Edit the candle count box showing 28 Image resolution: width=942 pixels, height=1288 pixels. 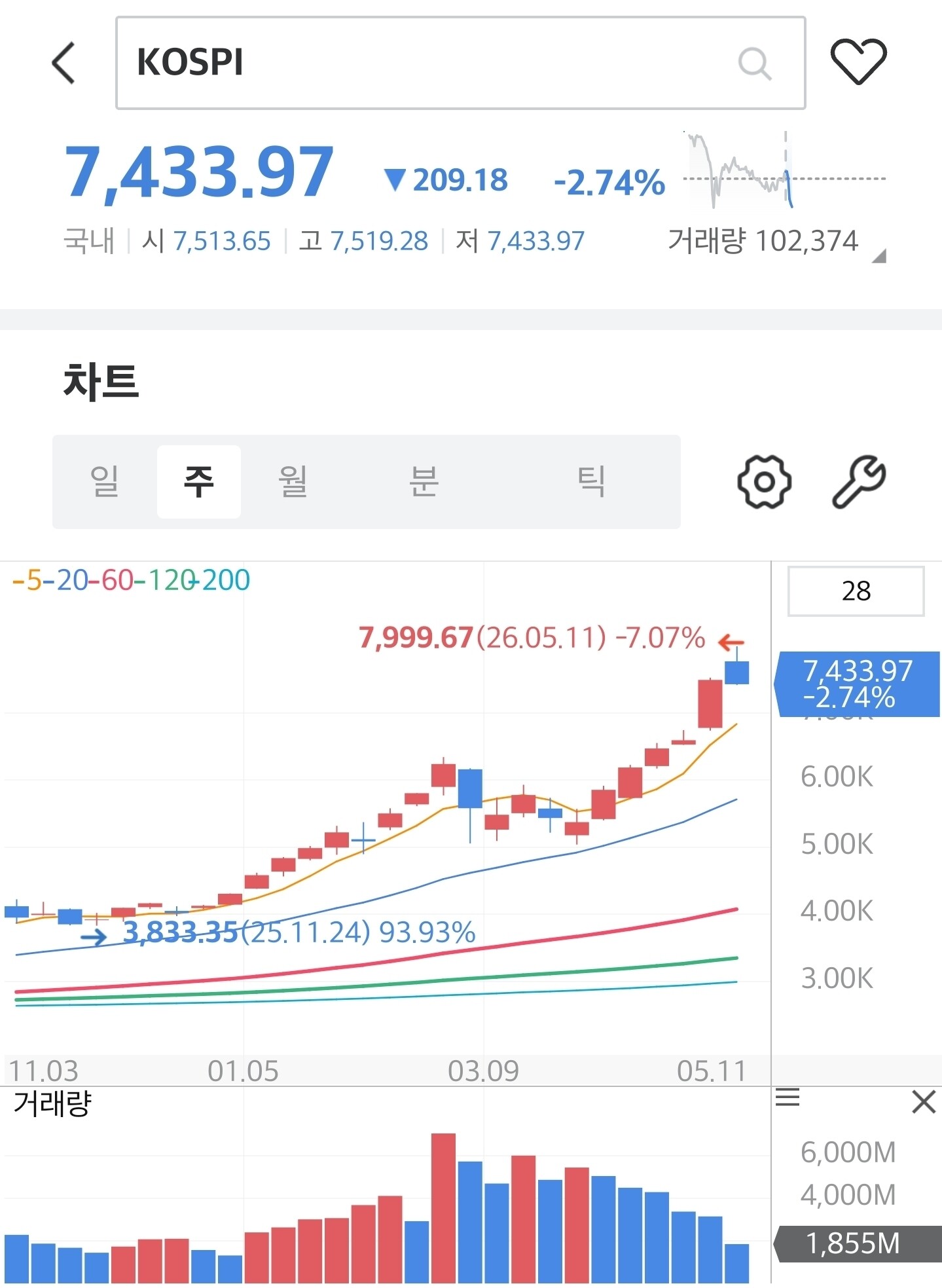click(x=856, y=591)
